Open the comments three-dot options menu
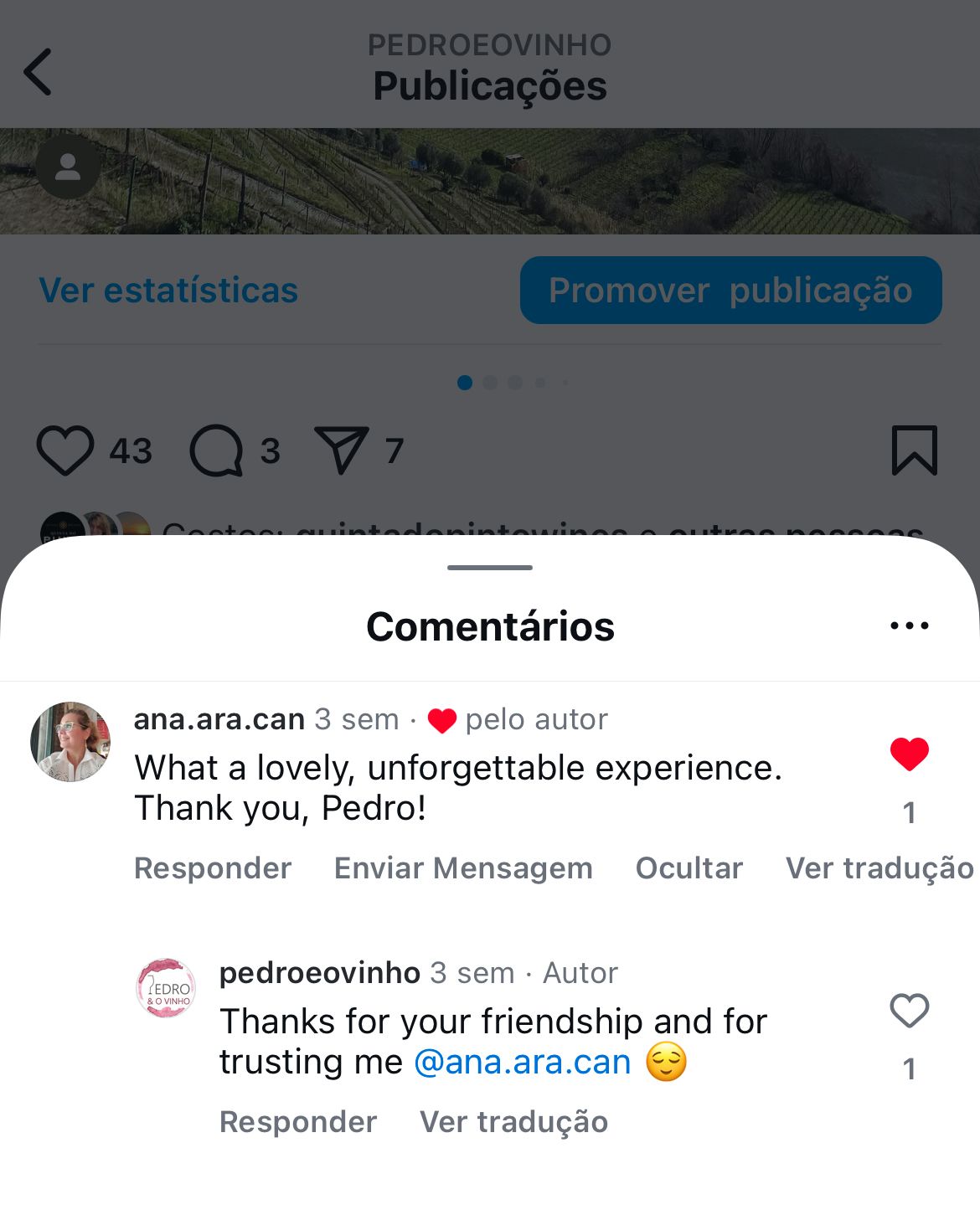 (909, 626)
